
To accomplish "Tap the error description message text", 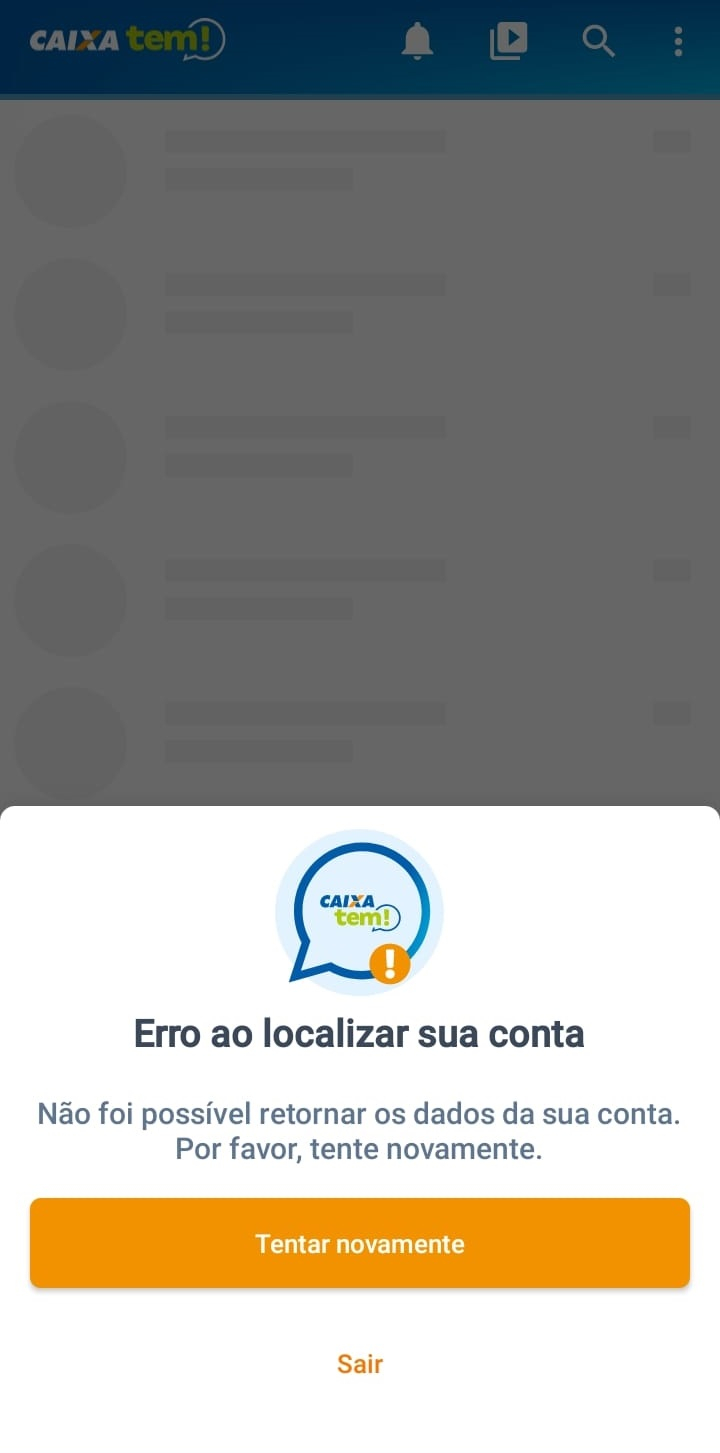I will [x=360, y=1130].
